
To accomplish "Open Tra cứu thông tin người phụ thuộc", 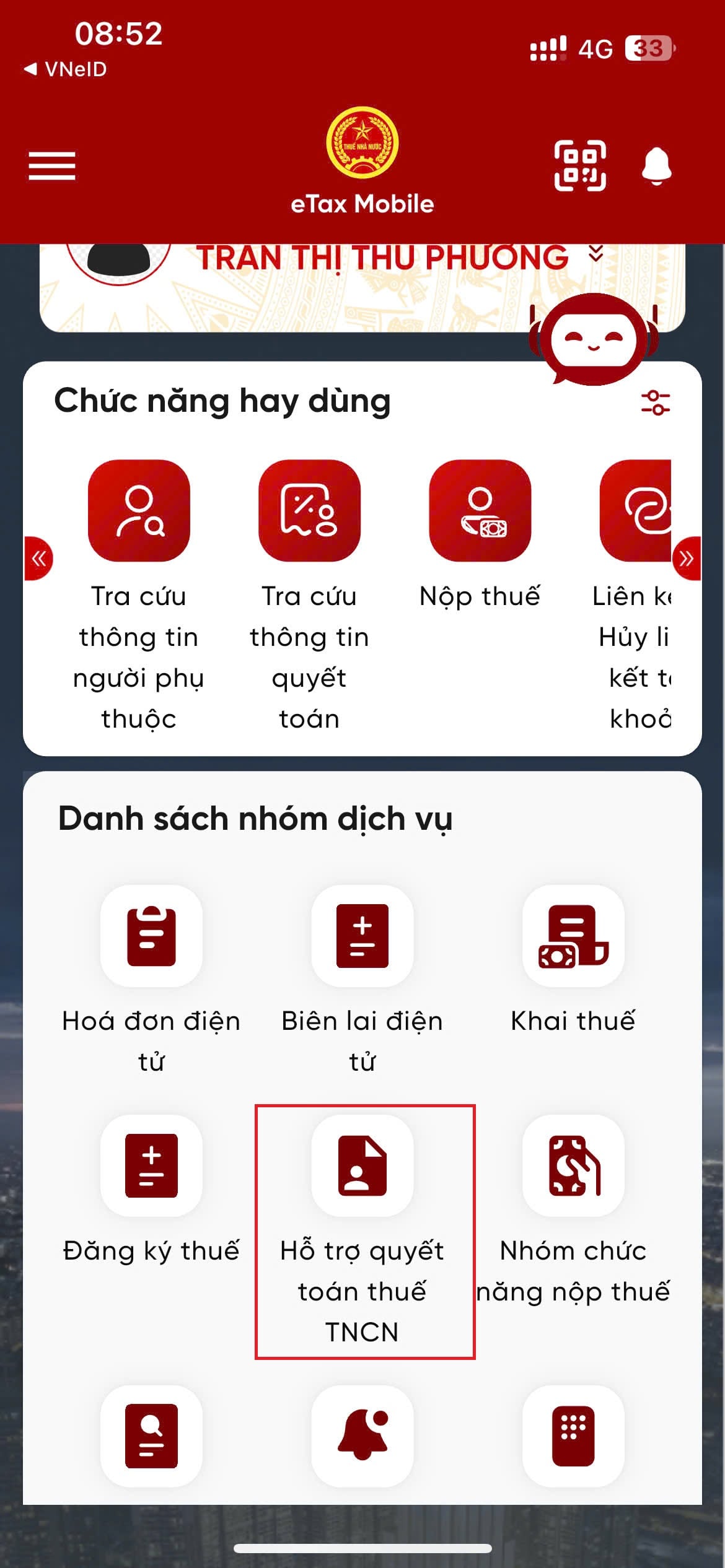I will pos(139,596).
